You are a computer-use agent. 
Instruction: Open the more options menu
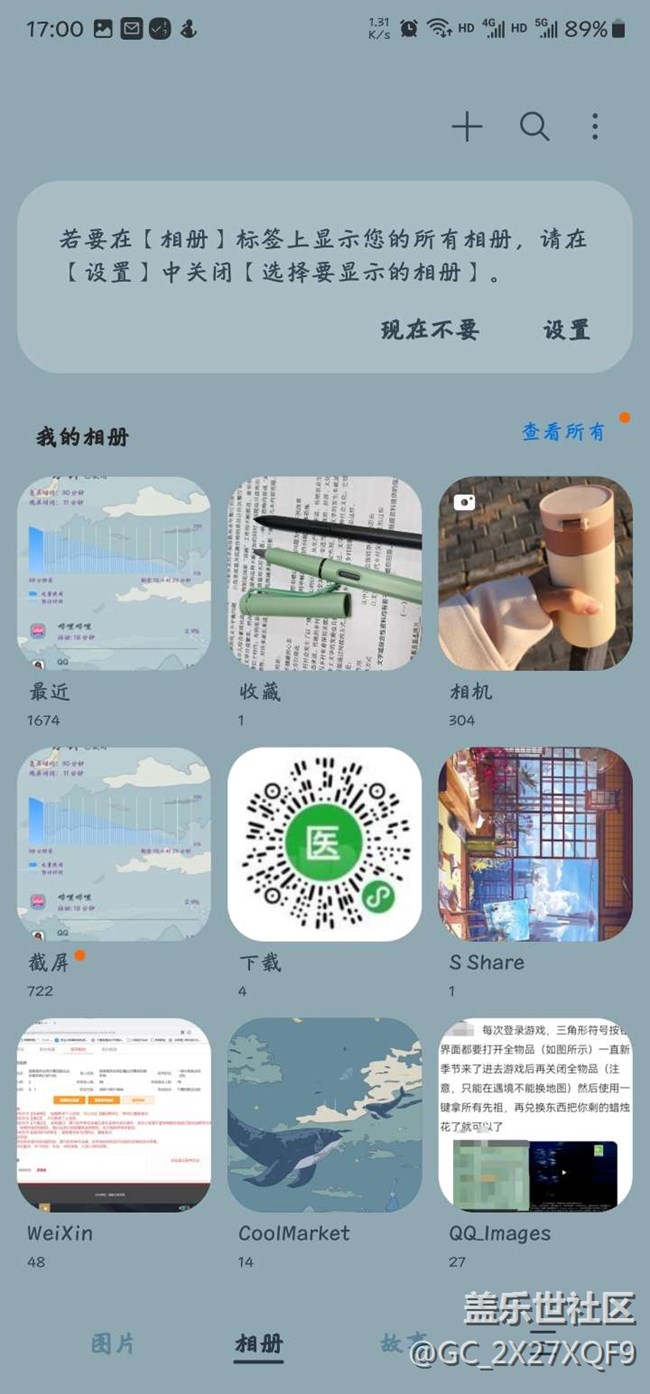(x=595, y=127)
